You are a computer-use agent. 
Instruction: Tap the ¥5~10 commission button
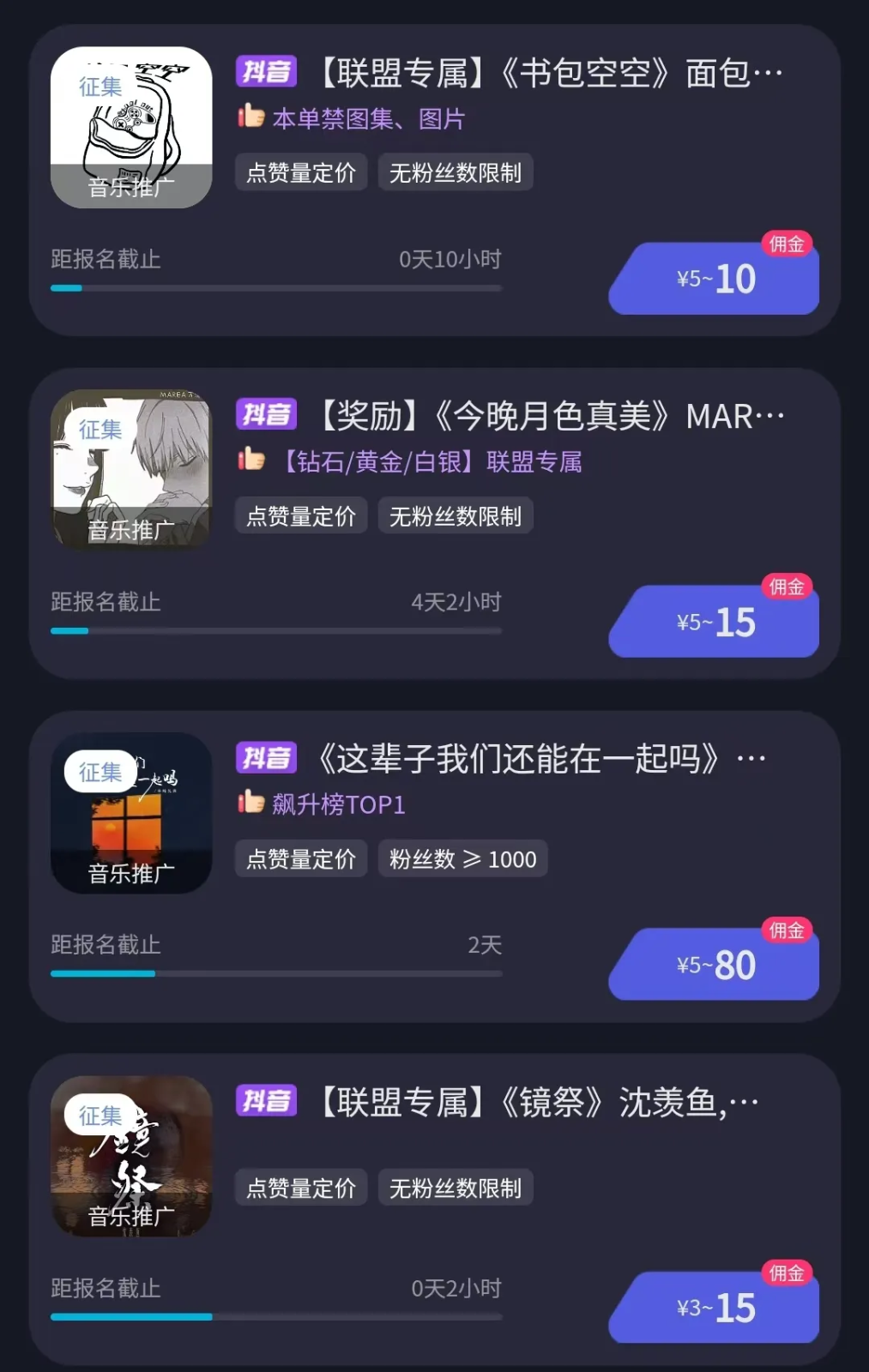(x=715, y=279)
